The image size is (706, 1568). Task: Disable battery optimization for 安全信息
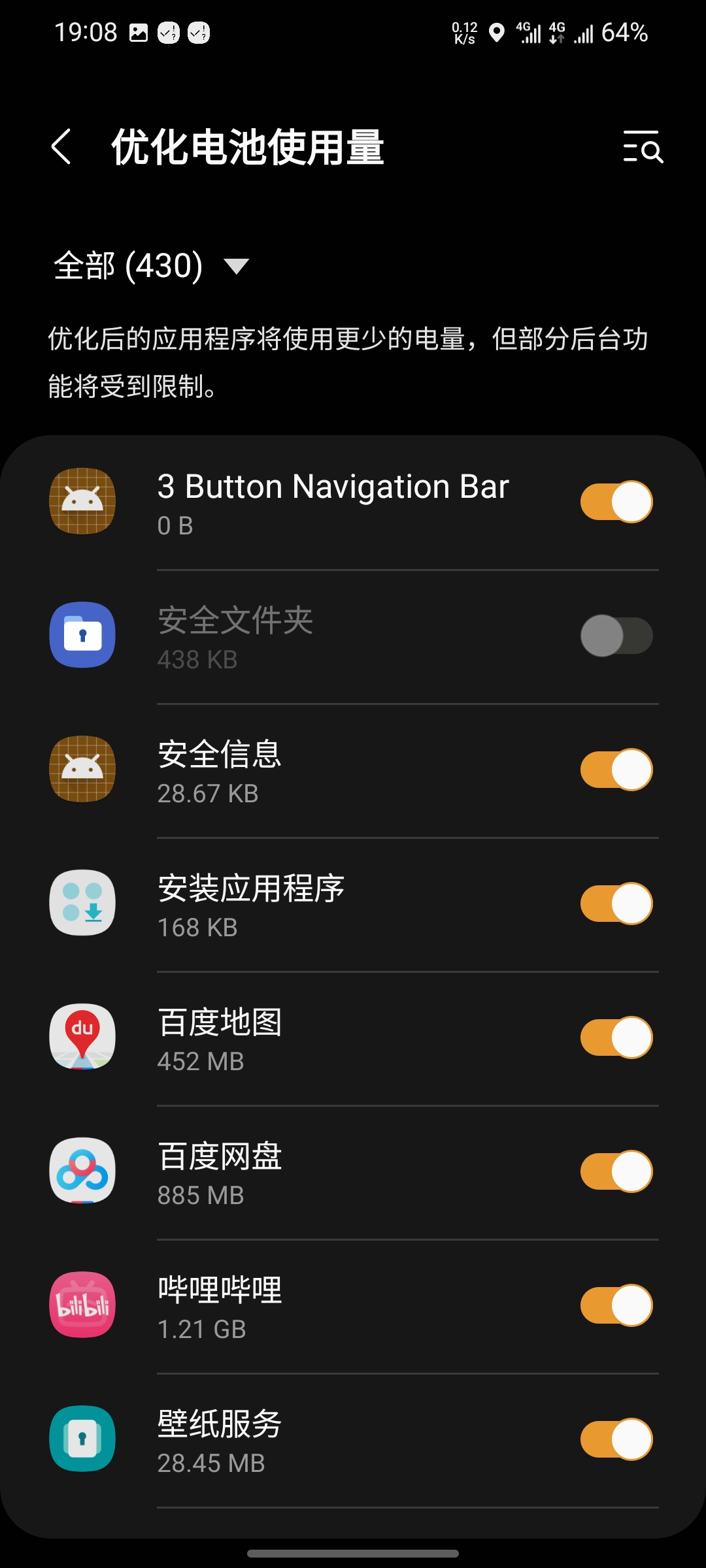[x=616, y=770]
